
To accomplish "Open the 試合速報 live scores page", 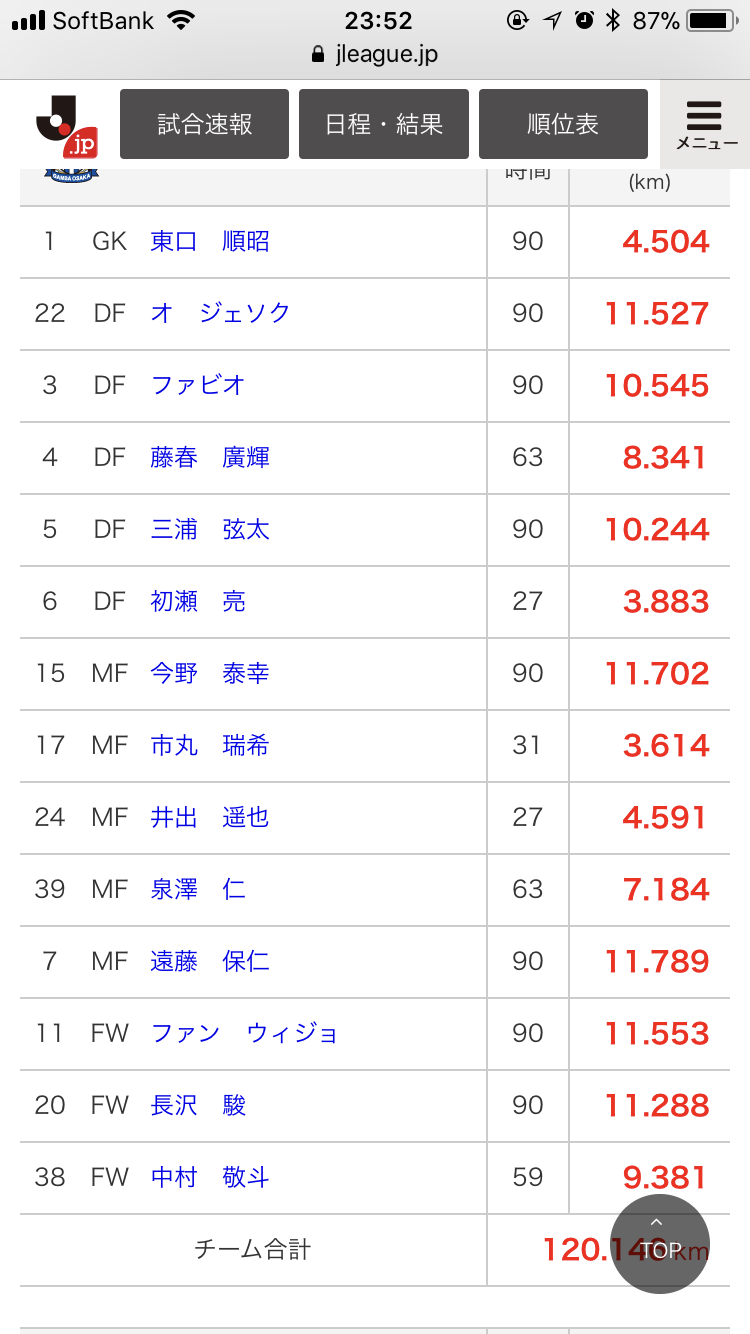I will click(x=204, y=124).
